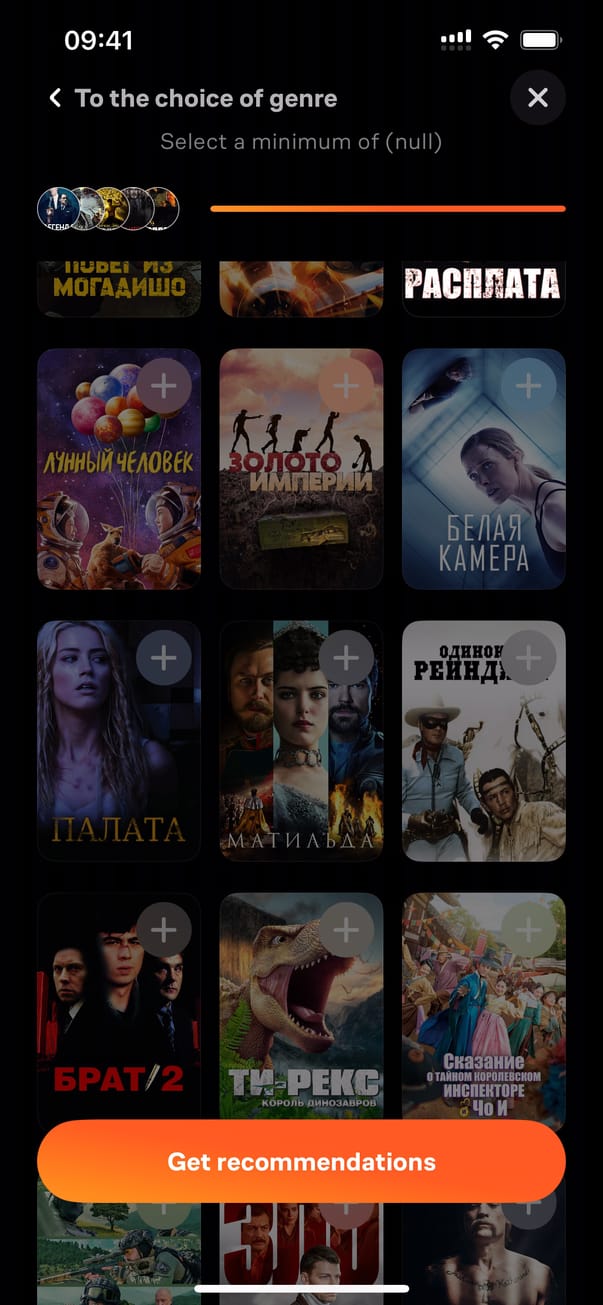The height and width of the screenshot is (1305, 603).
Task: Add the Инспектор Чо И poster via plus
Action: [x=528, y=930]
